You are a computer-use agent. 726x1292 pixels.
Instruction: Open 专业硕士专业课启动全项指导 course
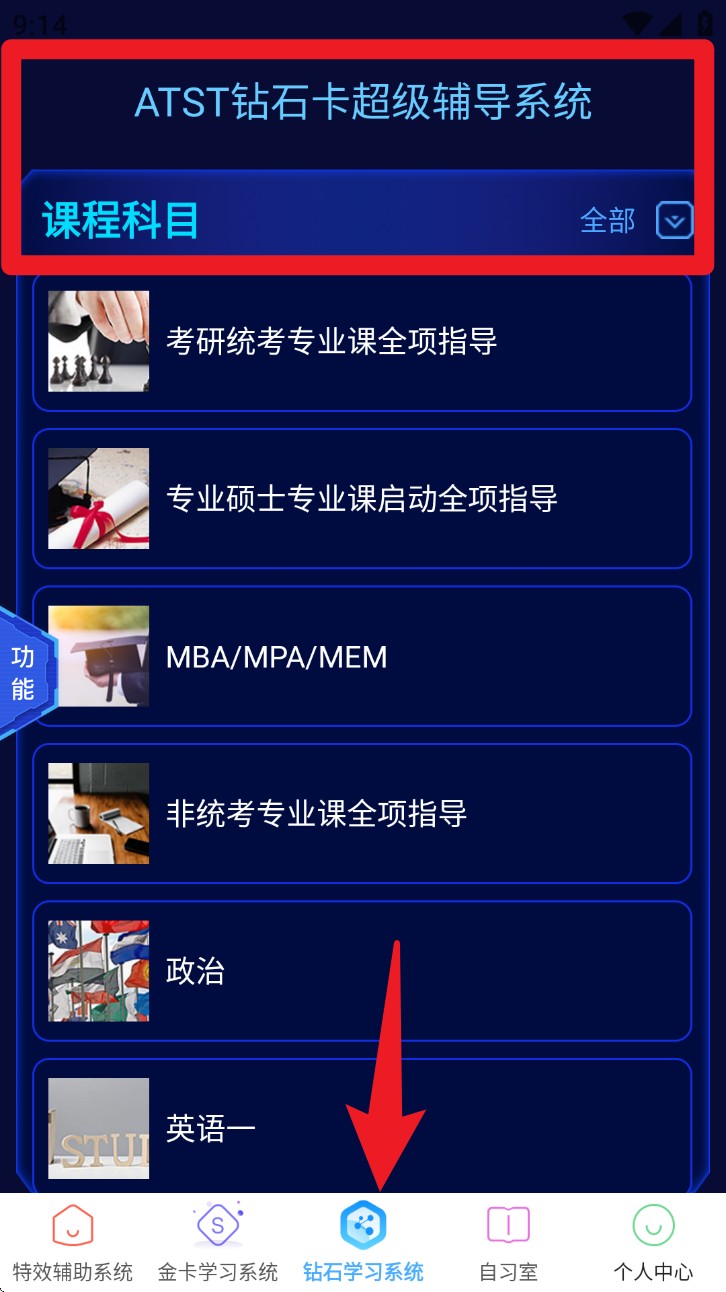click(362, 498)
